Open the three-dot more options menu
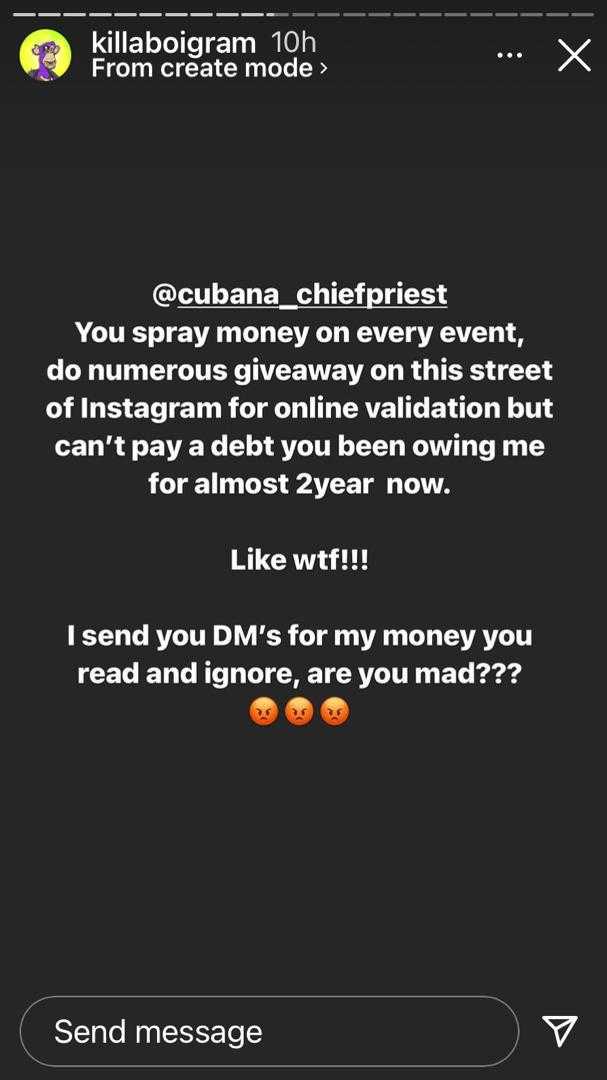The image size is (607, 1080). click(x=509, y=55)
